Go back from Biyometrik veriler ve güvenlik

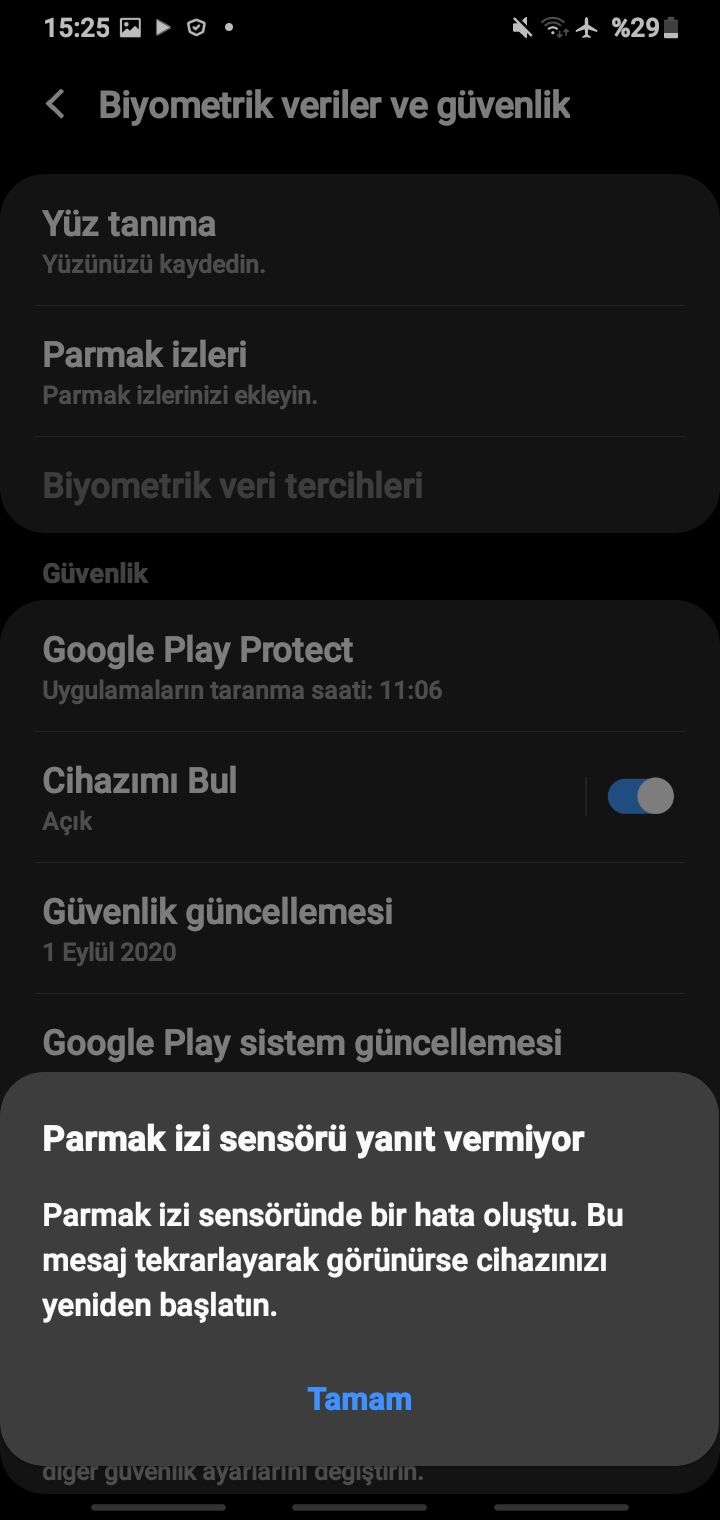[56, 105]
